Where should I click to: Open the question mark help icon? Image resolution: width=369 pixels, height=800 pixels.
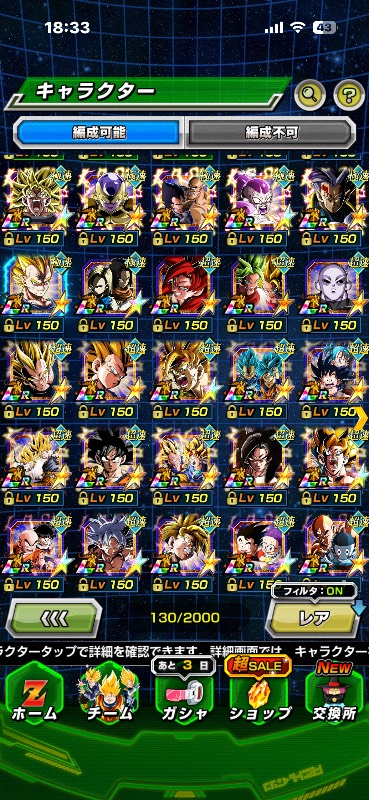click(349, 93)
